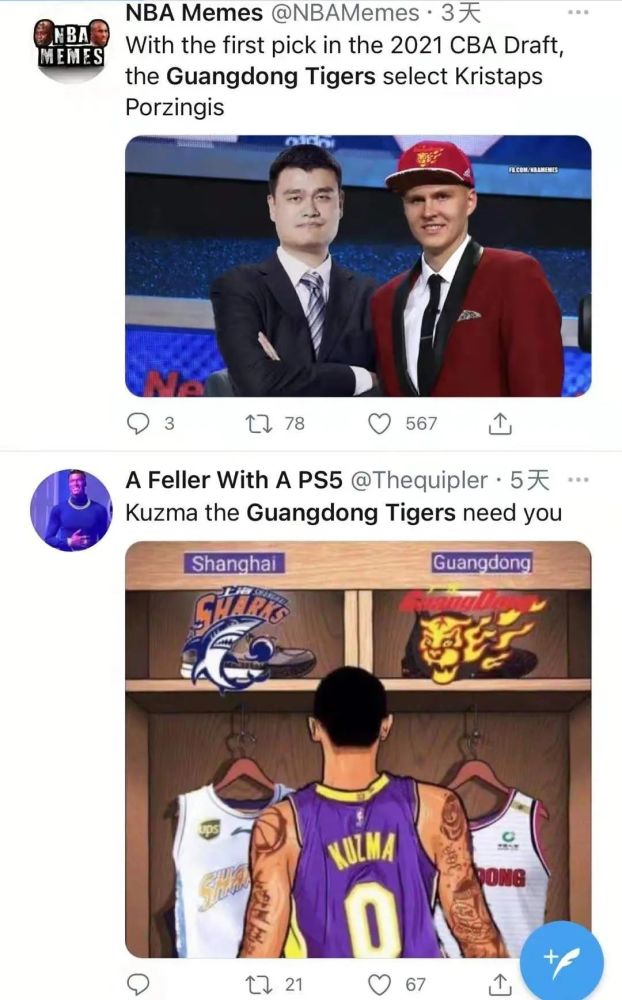Reply to the NBA Memes tweet
This screenshot has width=622, height=1000.
tap(138, 423)
